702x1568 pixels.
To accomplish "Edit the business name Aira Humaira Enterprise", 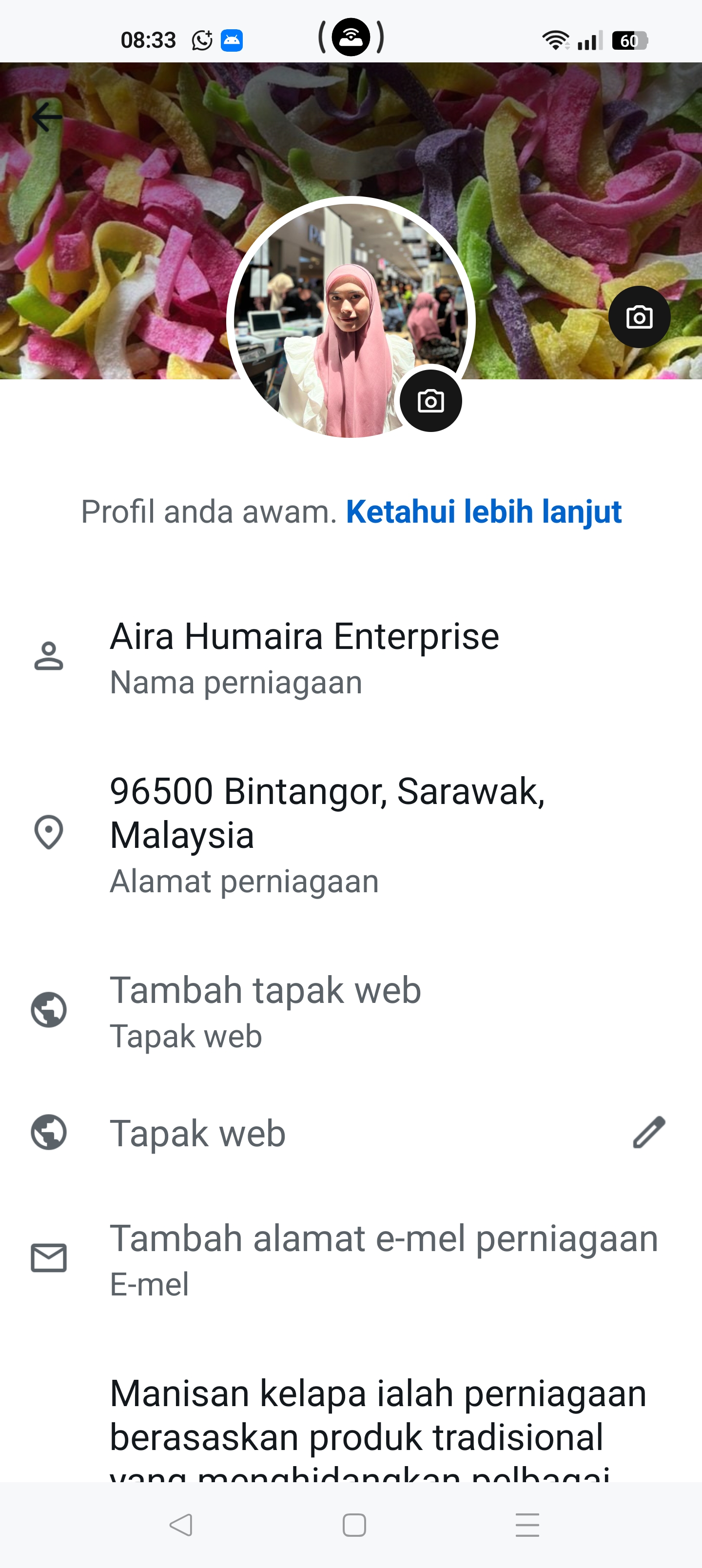I will click(304, 656).
